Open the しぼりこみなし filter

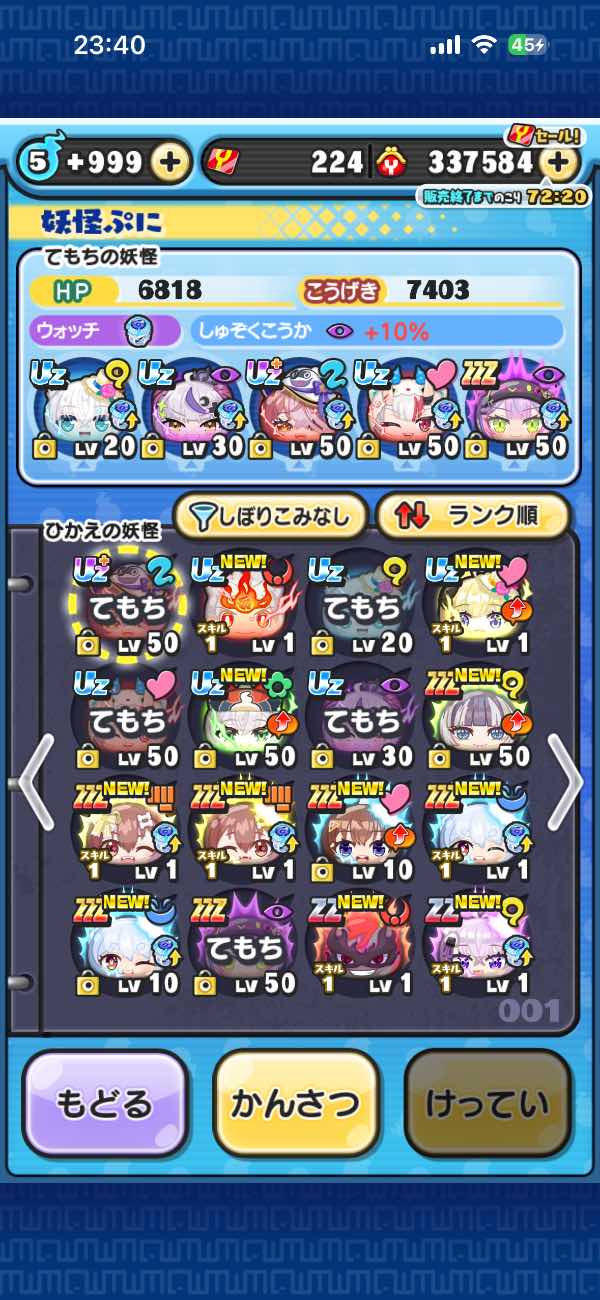click(271, 516)
